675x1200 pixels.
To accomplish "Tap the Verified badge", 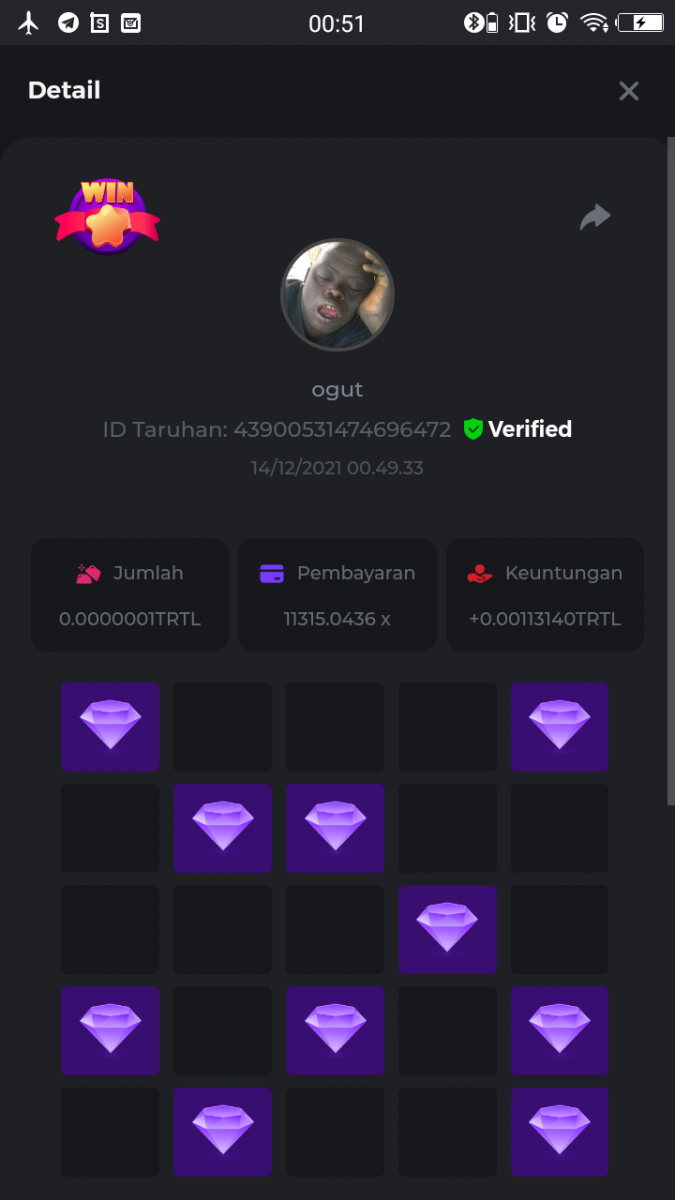I will tap(518, 429).
